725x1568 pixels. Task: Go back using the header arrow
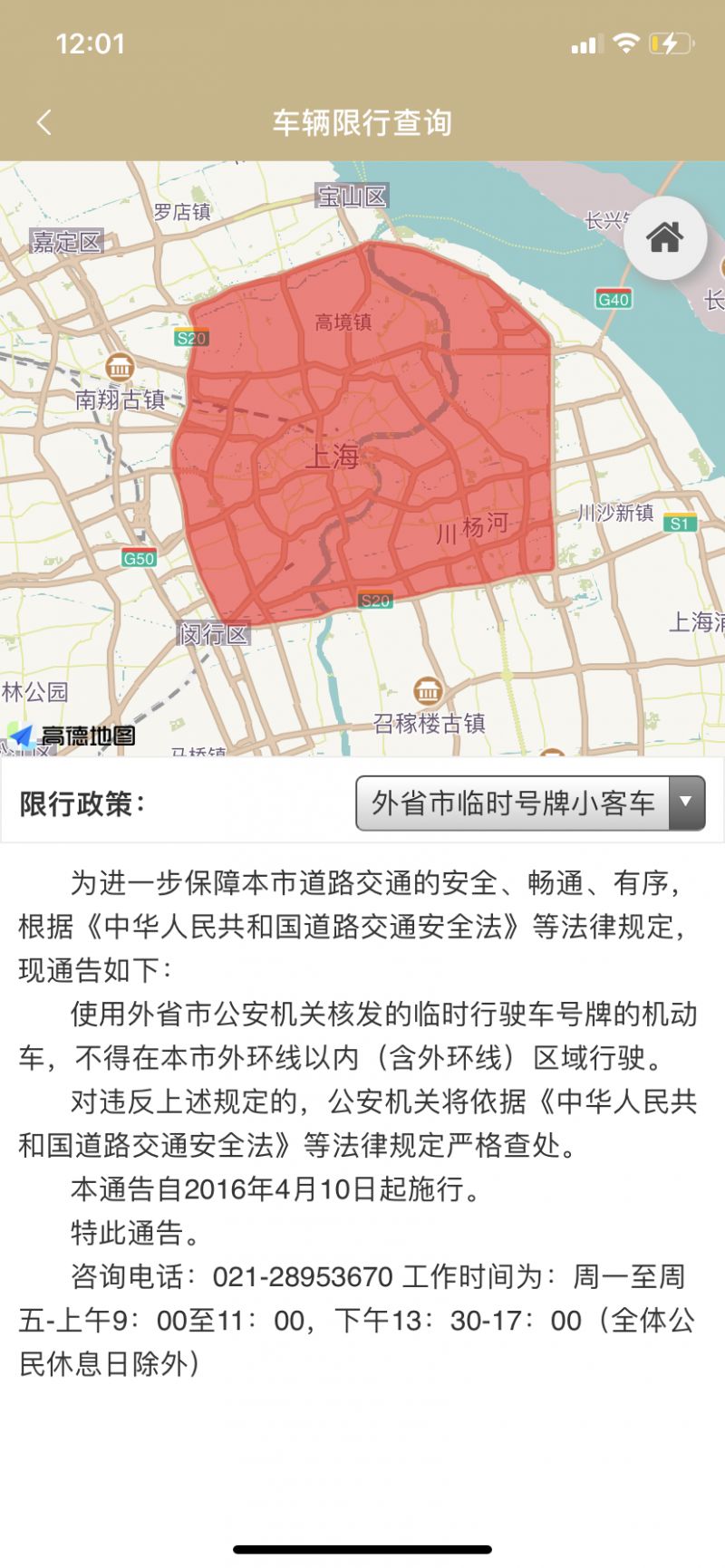point(43,122)
